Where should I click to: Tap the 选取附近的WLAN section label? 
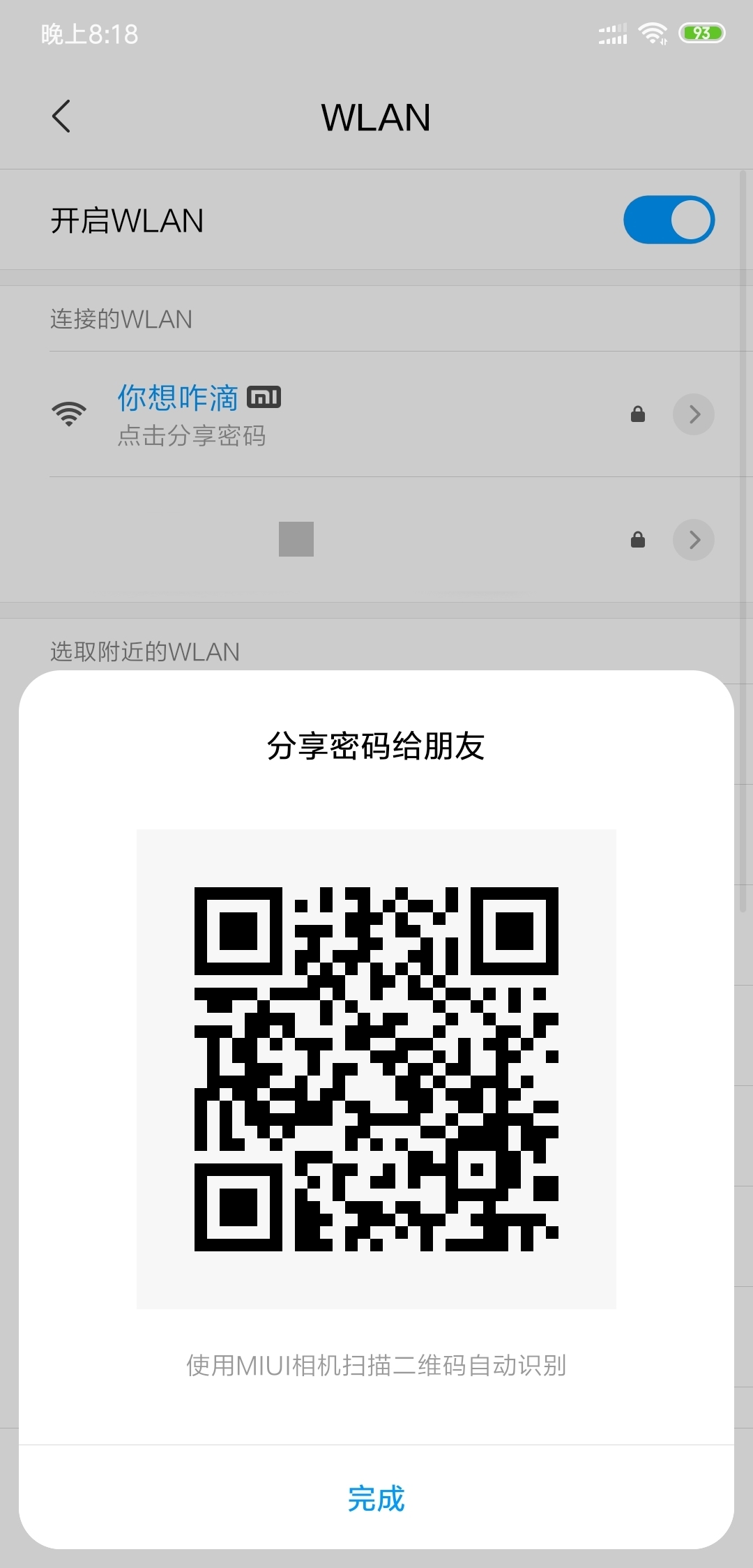[x=144, y=652]
